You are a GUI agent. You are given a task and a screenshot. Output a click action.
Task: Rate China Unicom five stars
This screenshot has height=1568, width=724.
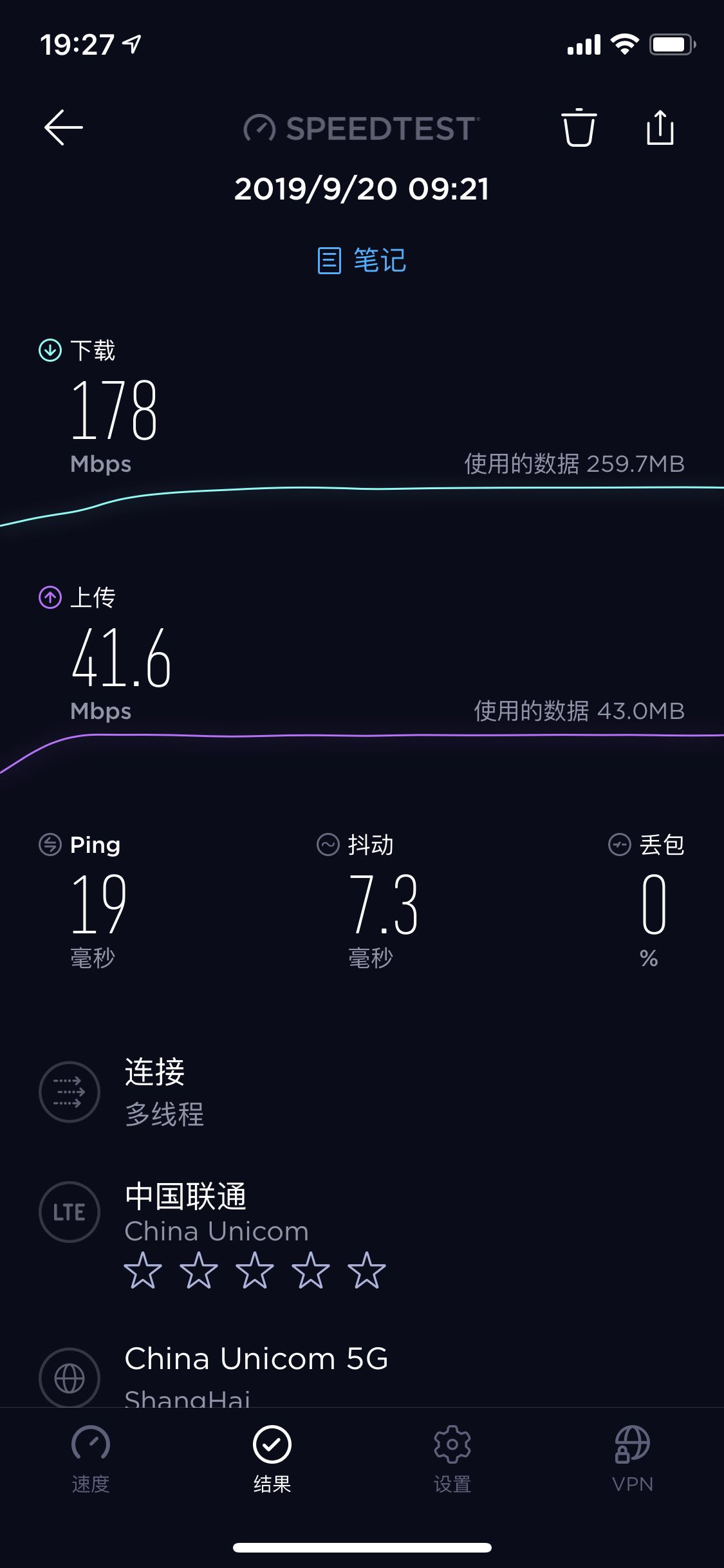click(366, 1270)
